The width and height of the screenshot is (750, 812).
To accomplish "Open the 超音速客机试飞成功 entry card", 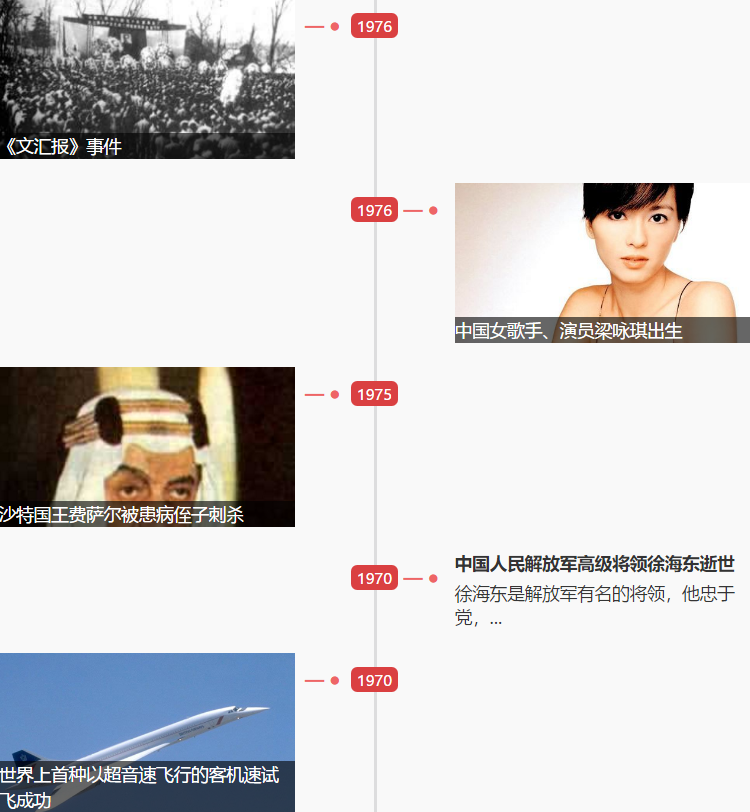I will 147,732.
